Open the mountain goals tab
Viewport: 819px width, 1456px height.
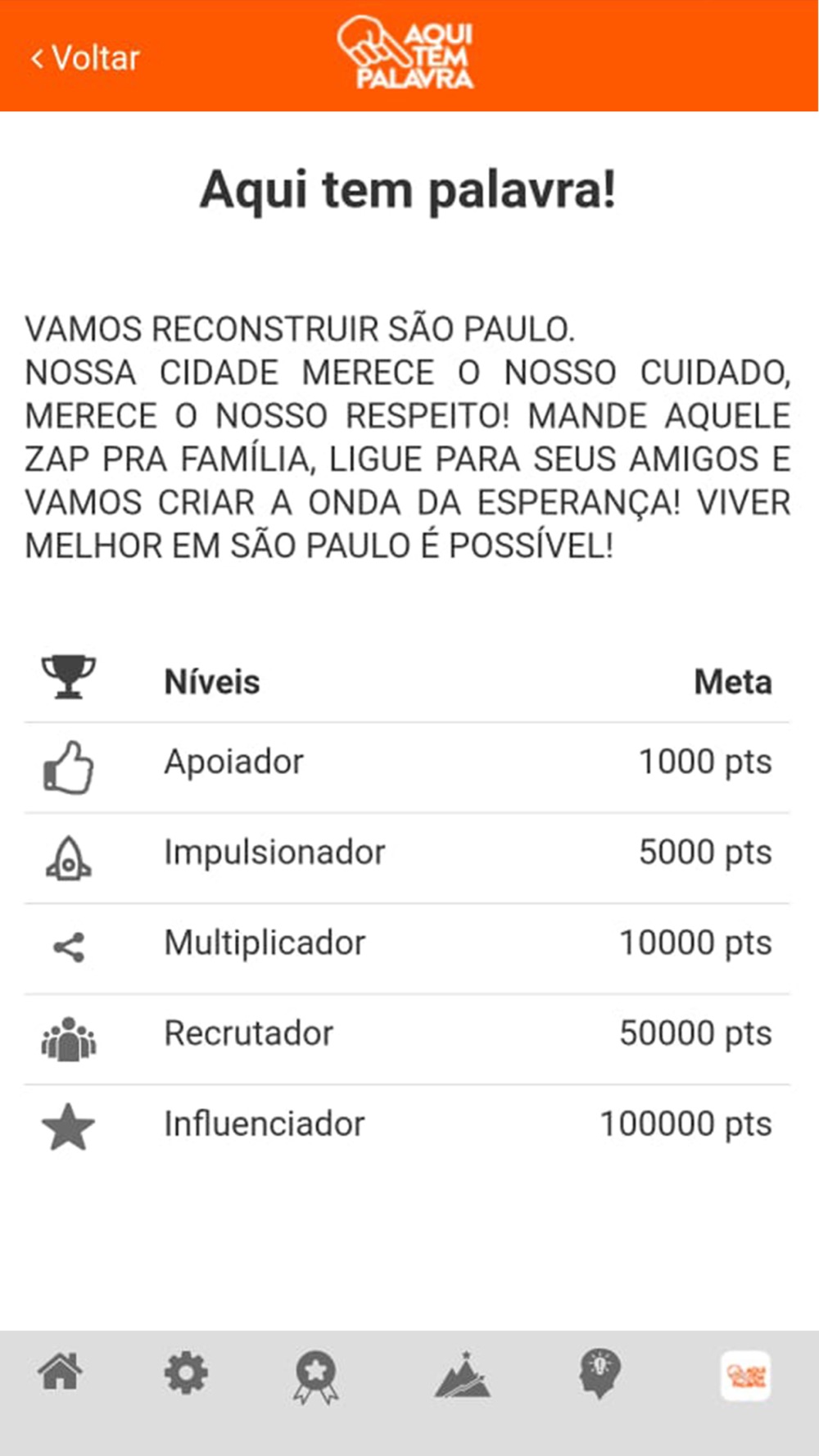463,1376
